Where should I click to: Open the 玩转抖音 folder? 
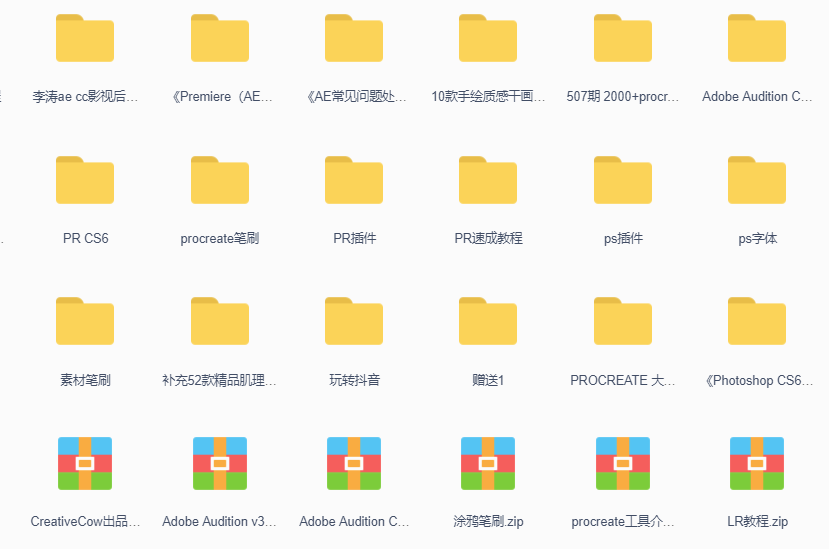354,322
